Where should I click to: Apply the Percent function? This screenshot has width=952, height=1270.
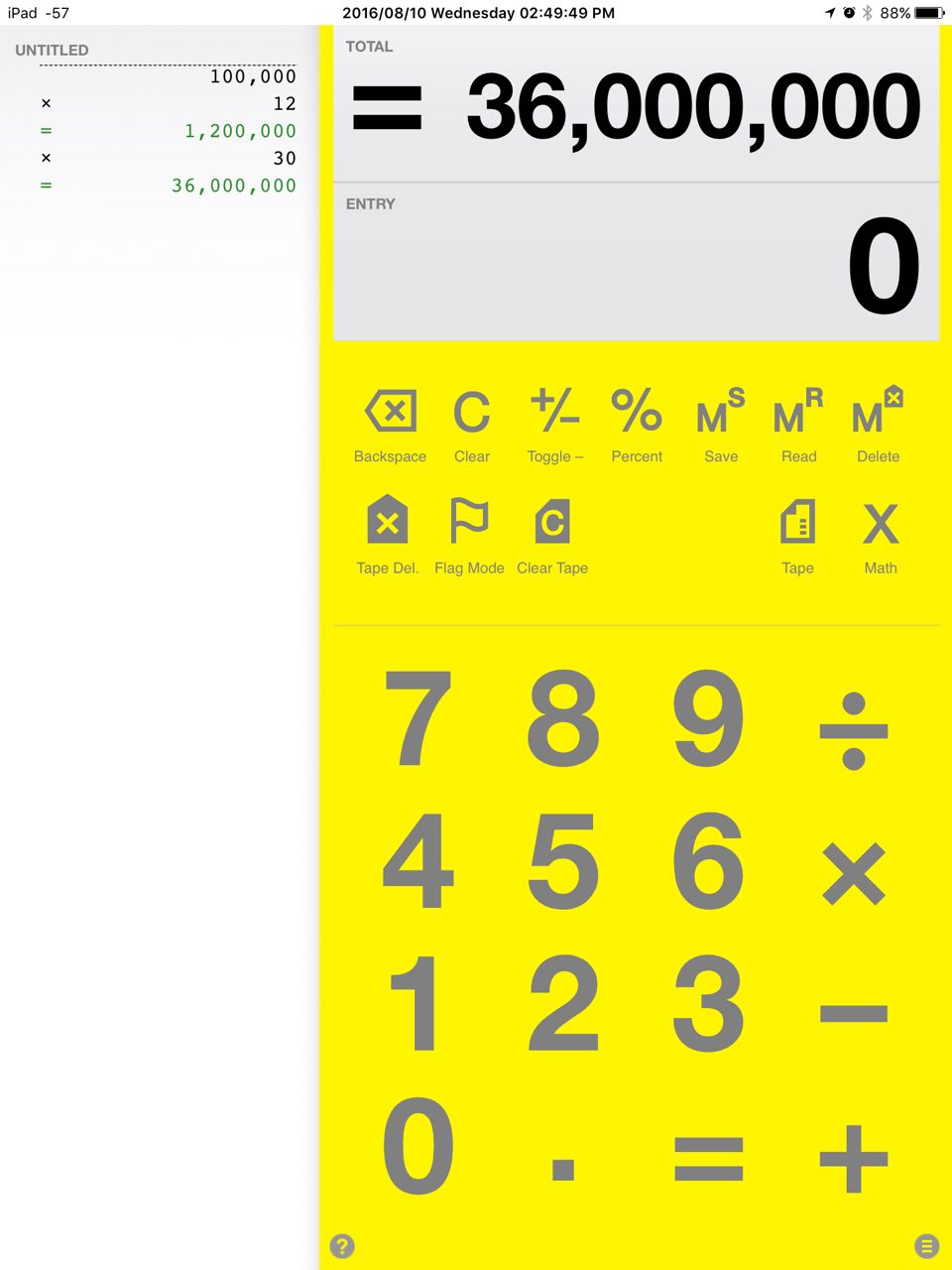click(637, 424)
